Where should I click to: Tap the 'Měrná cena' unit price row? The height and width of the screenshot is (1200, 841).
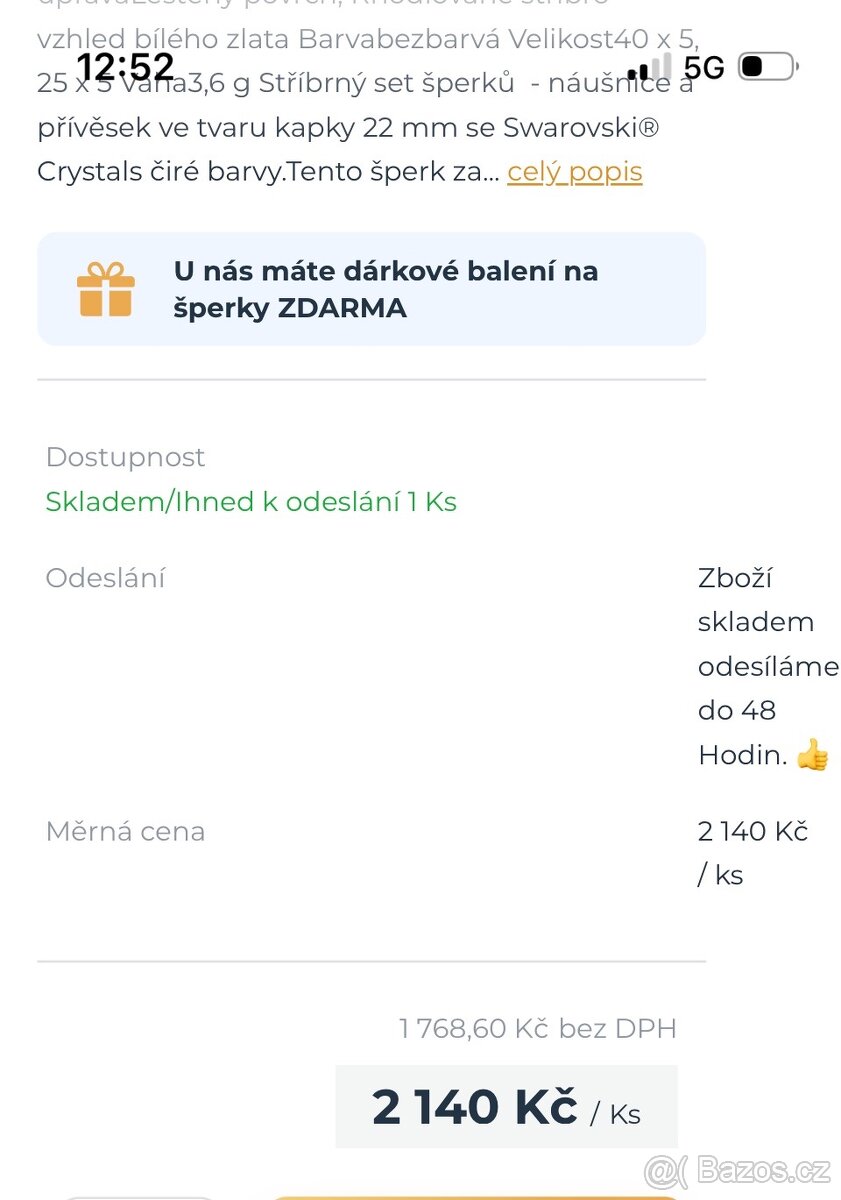point(124,831)
